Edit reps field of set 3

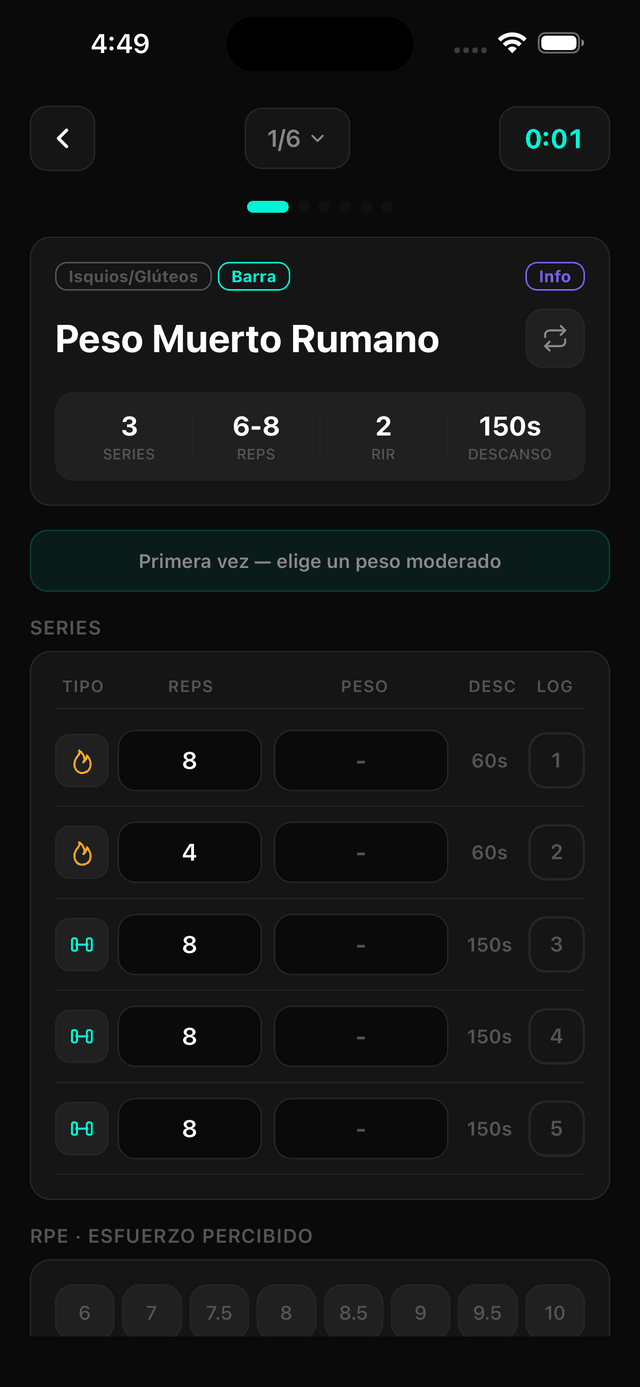[189, 945]
